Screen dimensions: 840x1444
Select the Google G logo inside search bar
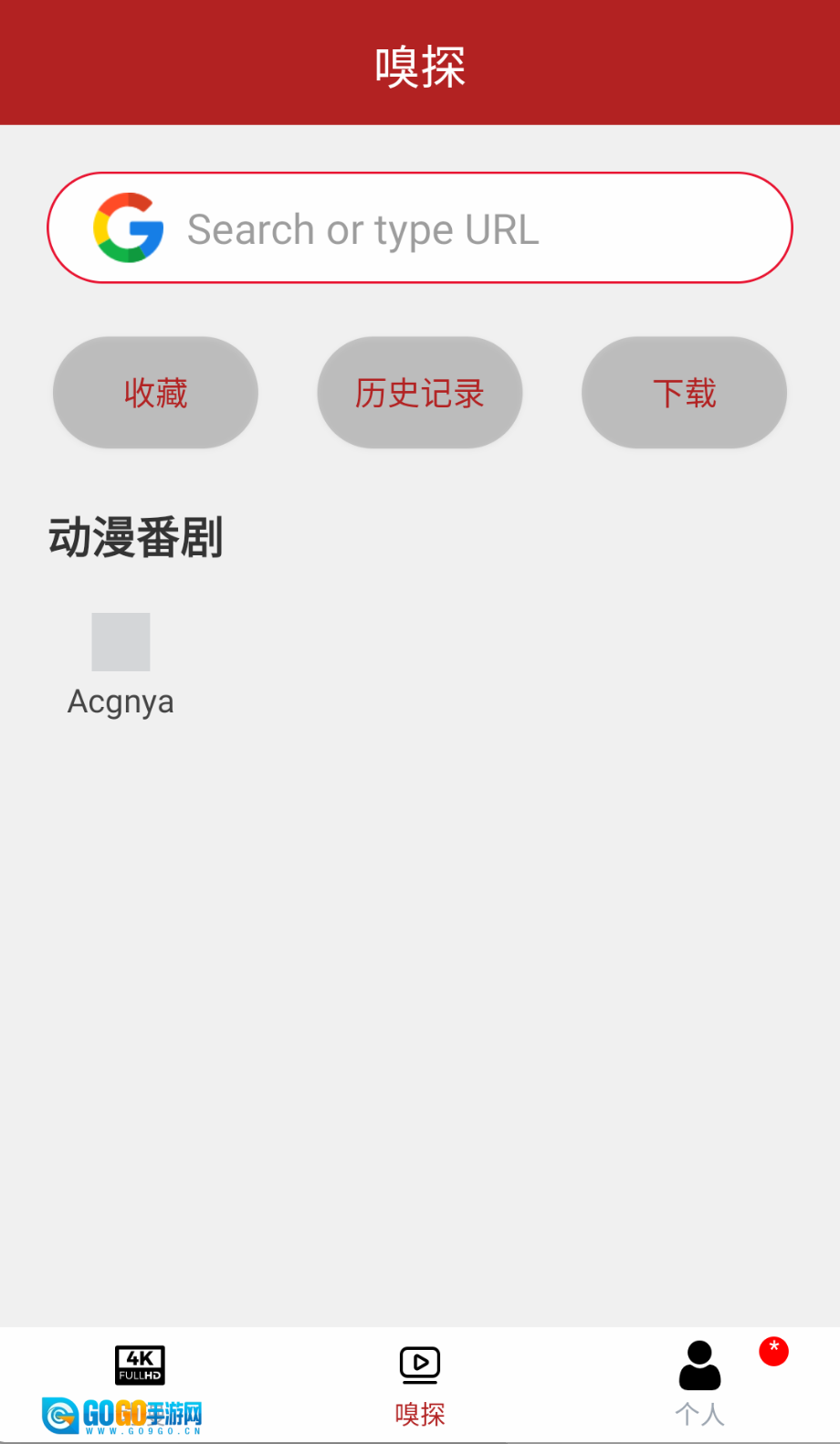click(128, 228)
